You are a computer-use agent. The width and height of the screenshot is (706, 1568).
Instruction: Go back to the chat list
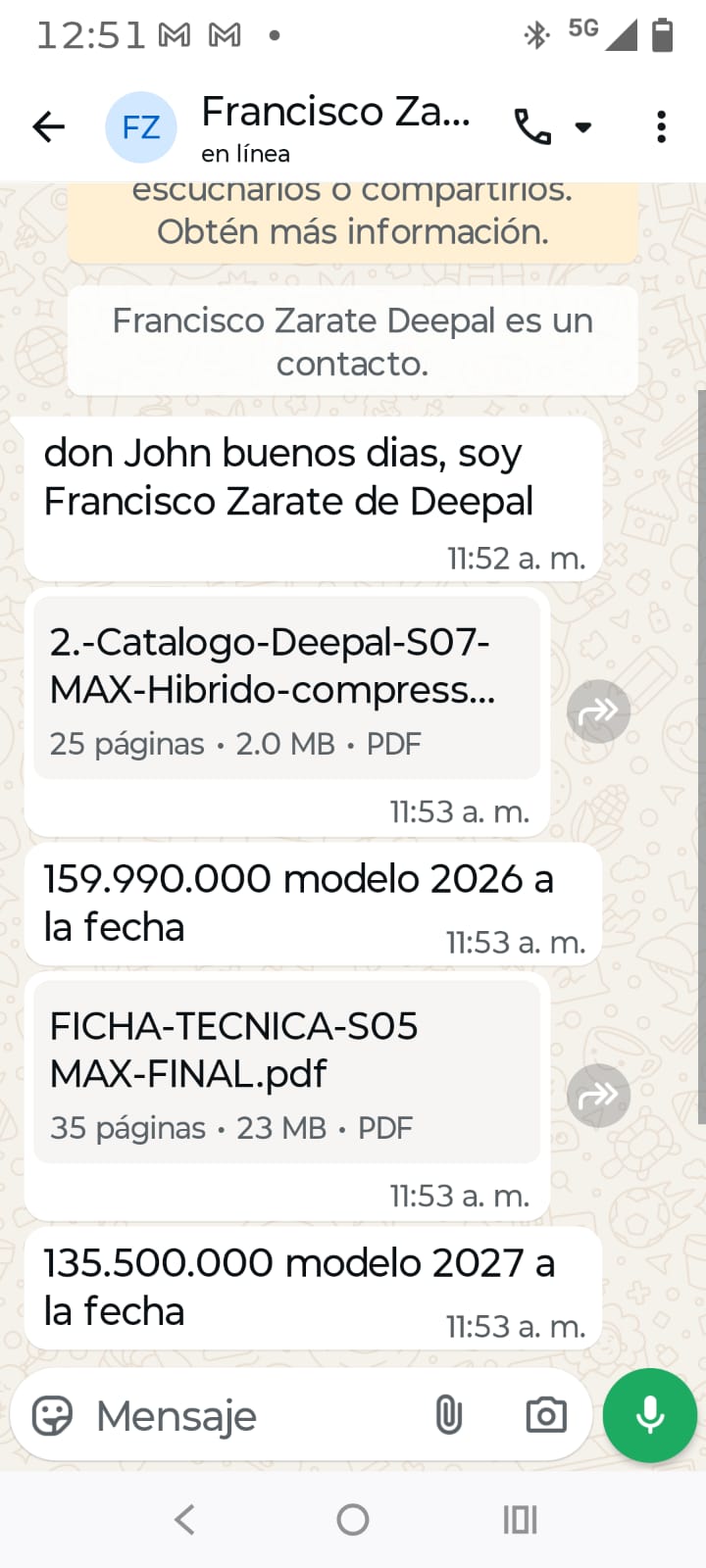pyautogui.click(x=48, y=126)
